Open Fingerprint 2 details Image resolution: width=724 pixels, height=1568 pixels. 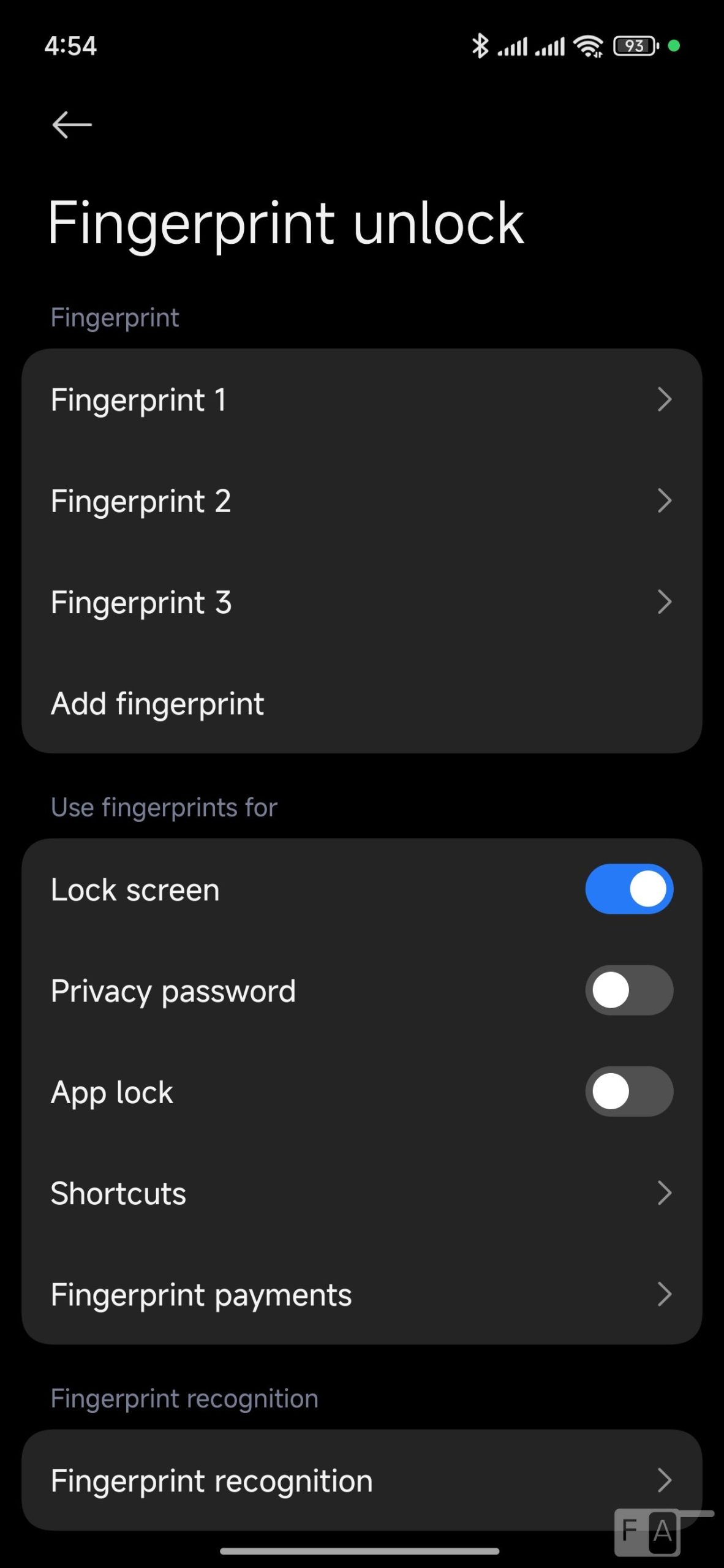pyautogui.click(x=361, y=501)
